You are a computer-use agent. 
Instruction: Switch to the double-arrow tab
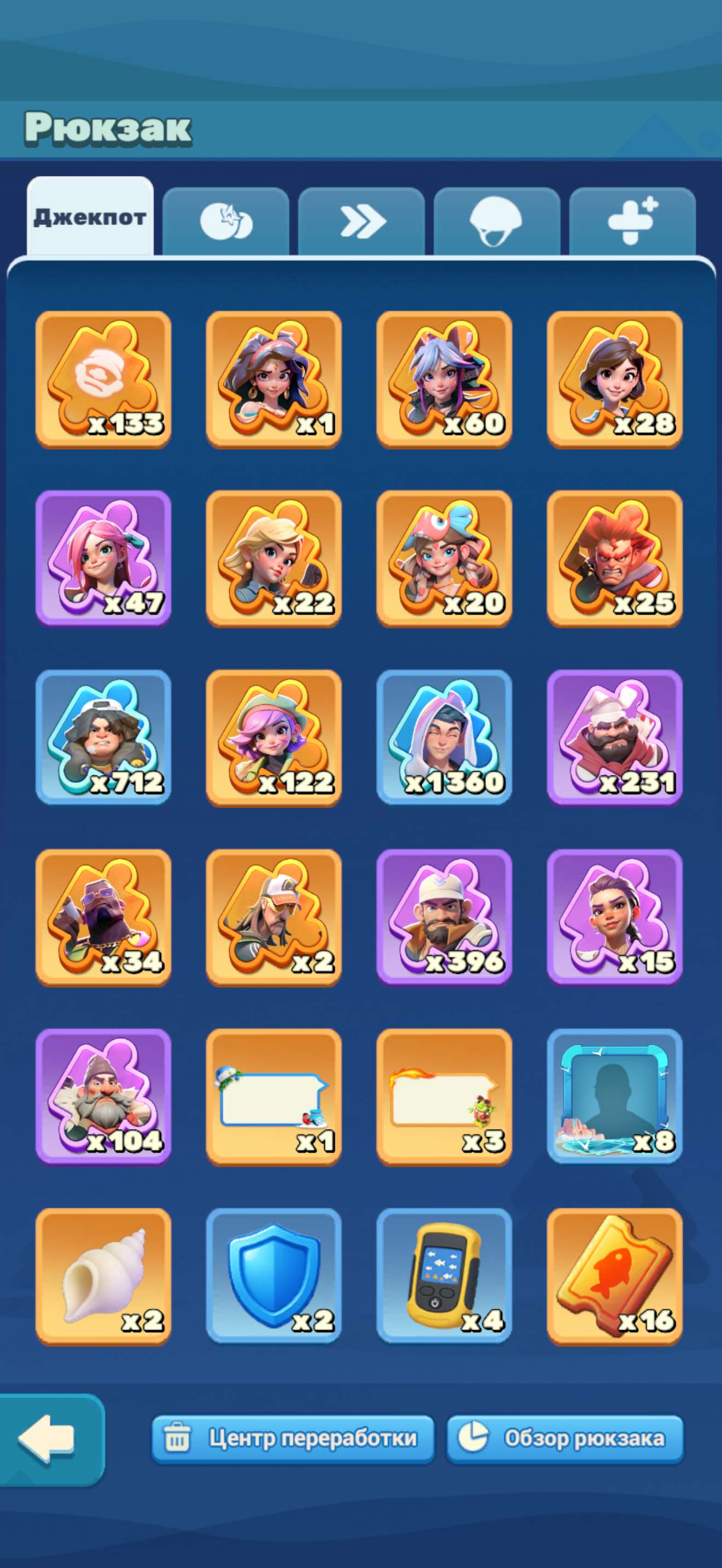click(362, 221)
